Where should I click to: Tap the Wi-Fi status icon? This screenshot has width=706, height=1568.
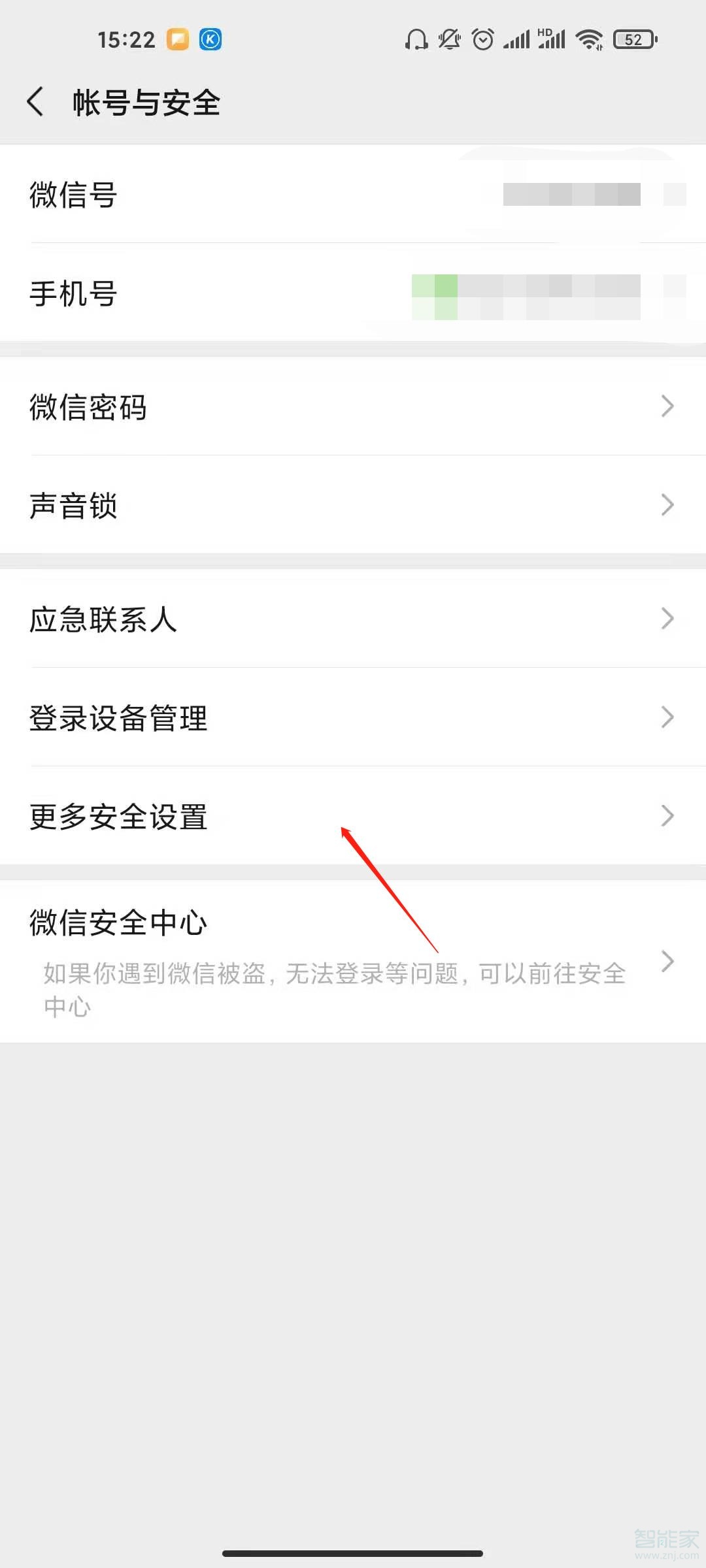(x=588, y=39)
